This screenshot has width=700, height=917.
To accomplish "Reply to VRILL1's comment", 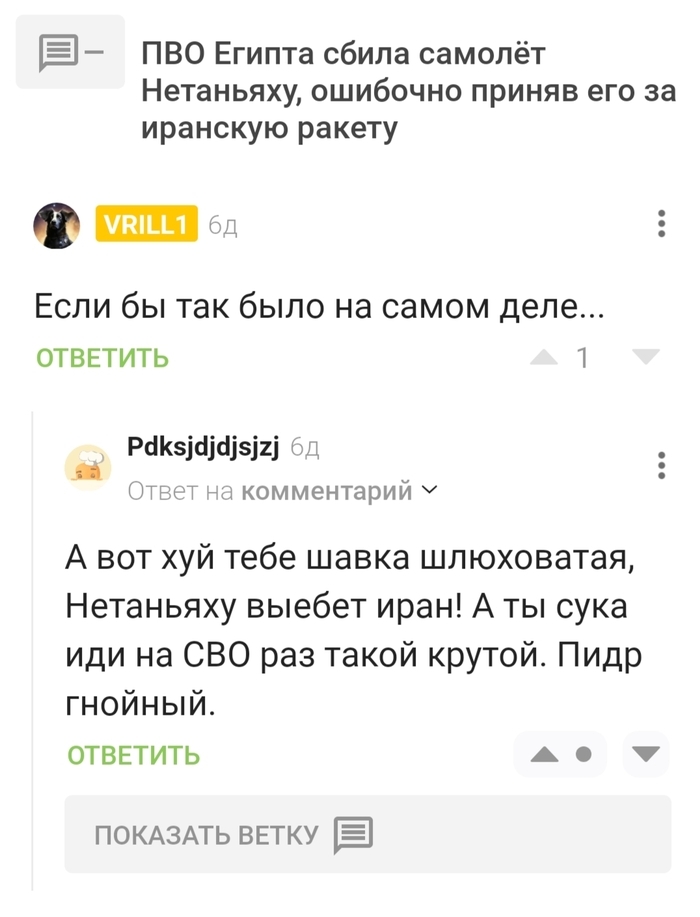I will [102, 357].
